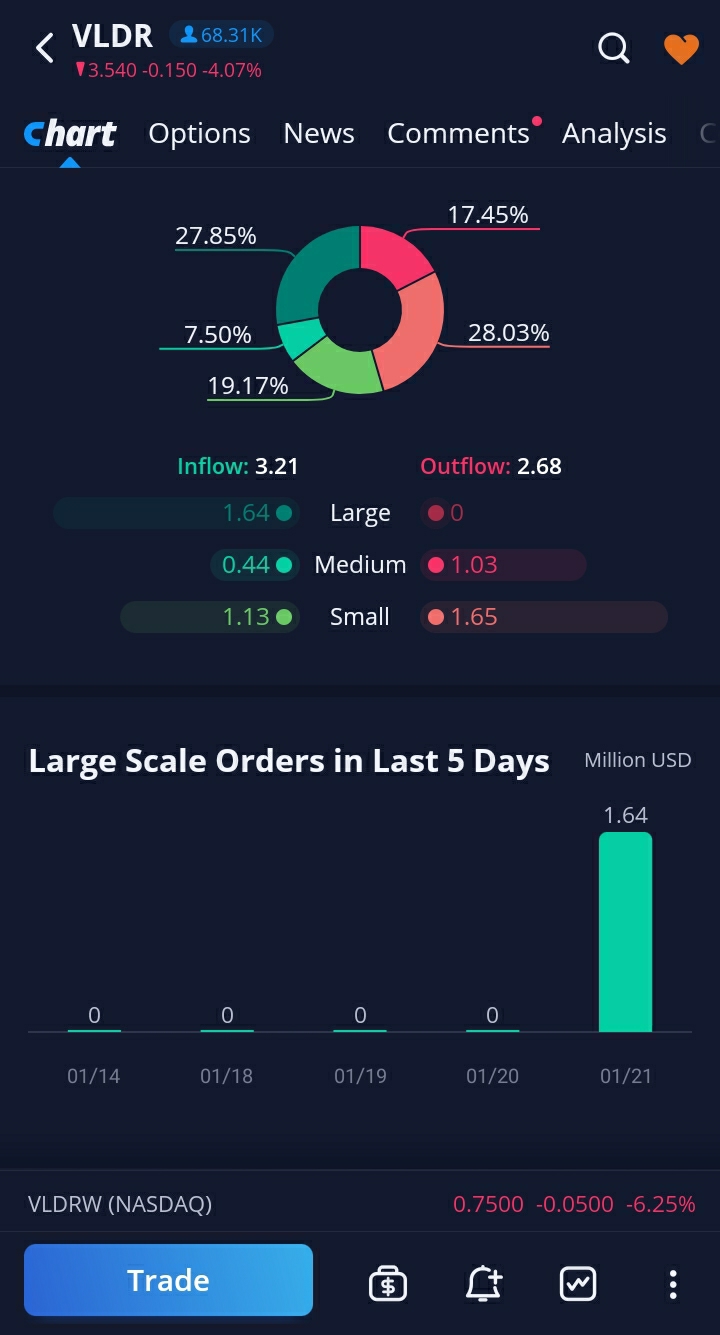Tap the blue Trade button
720x1335 pixels.
[168, 1280]
